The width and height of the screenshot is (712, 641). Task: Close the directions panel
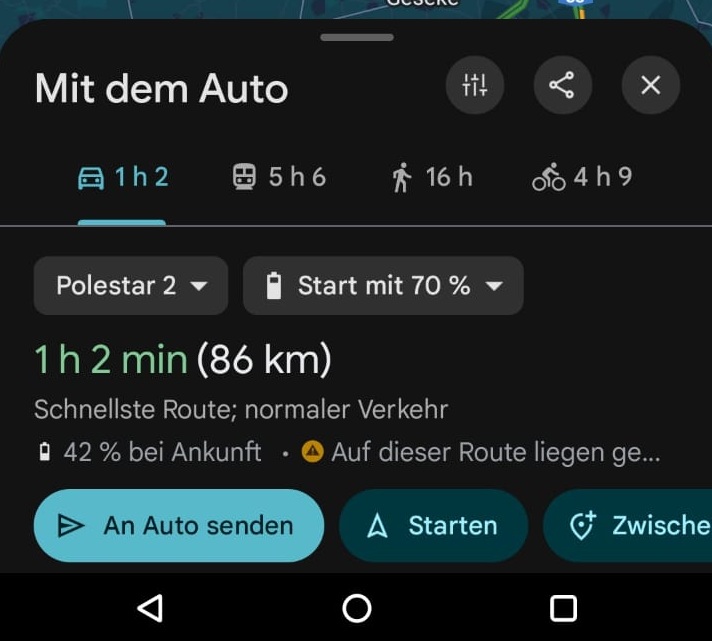[x=650, y=85]
